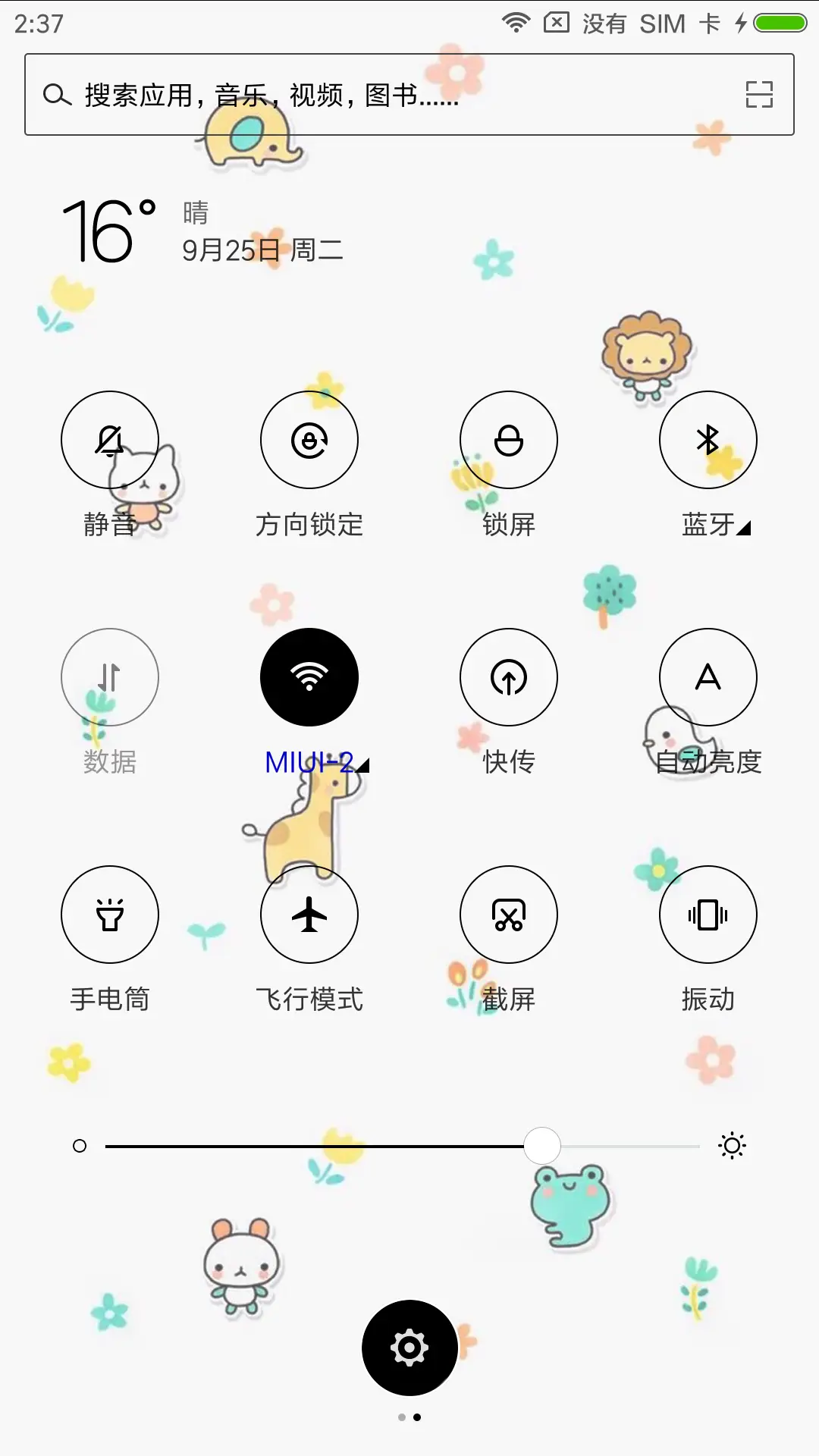Turn off the active Wi-Fi toggle
Image resolution: width=819 pixels, height=1456 pixels.
point(309,677)
